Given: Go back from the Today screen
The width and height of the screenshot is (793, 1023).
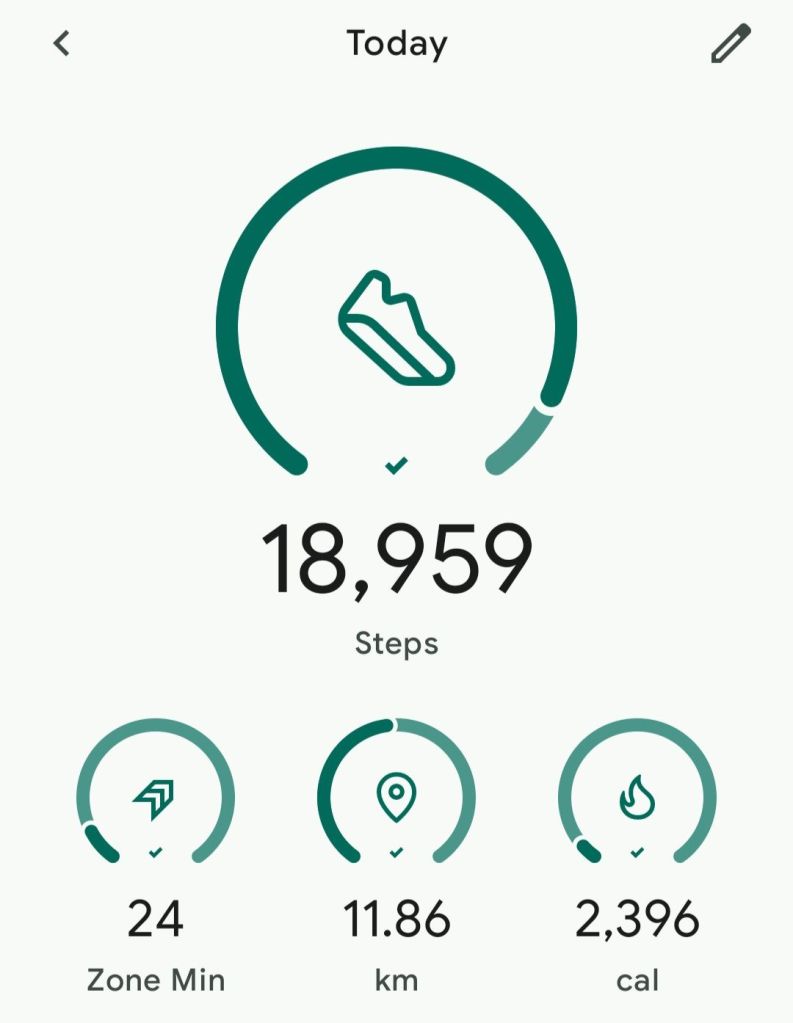Looking at the screenshot, I should click(x=62, y=44).
